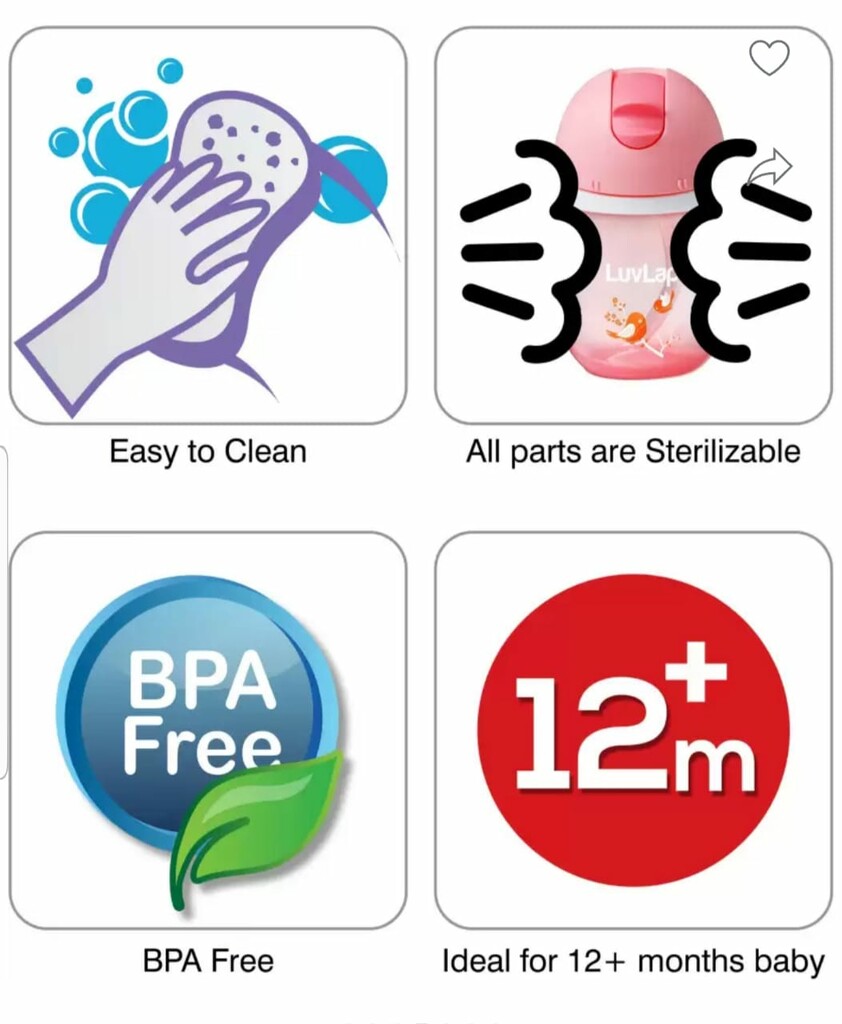The image size is (842, 1024).
Task: Share this product using arrow icon
Action: (769, 169)
